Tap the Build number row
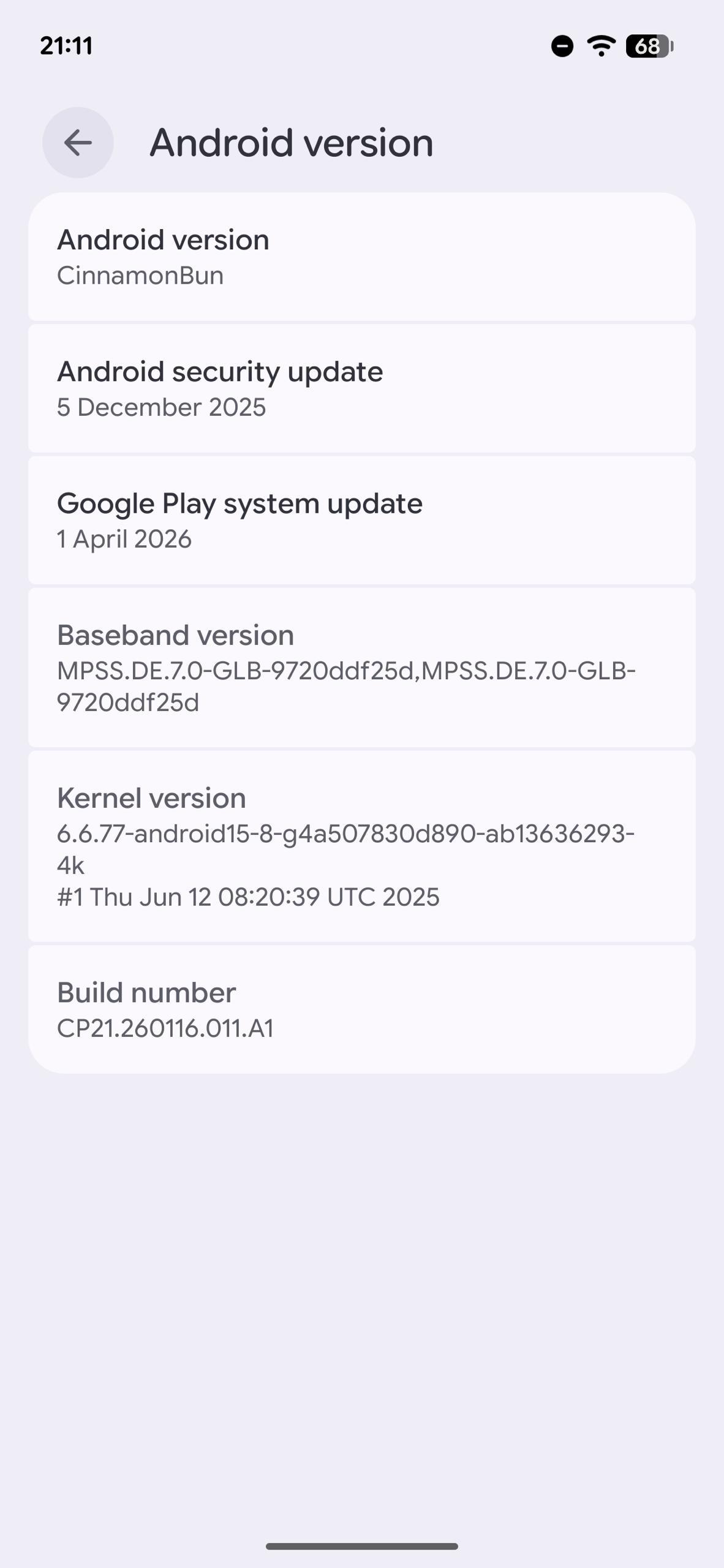Image resolution: width=724 pixels, height=1568 pixels. (361, 1009)
